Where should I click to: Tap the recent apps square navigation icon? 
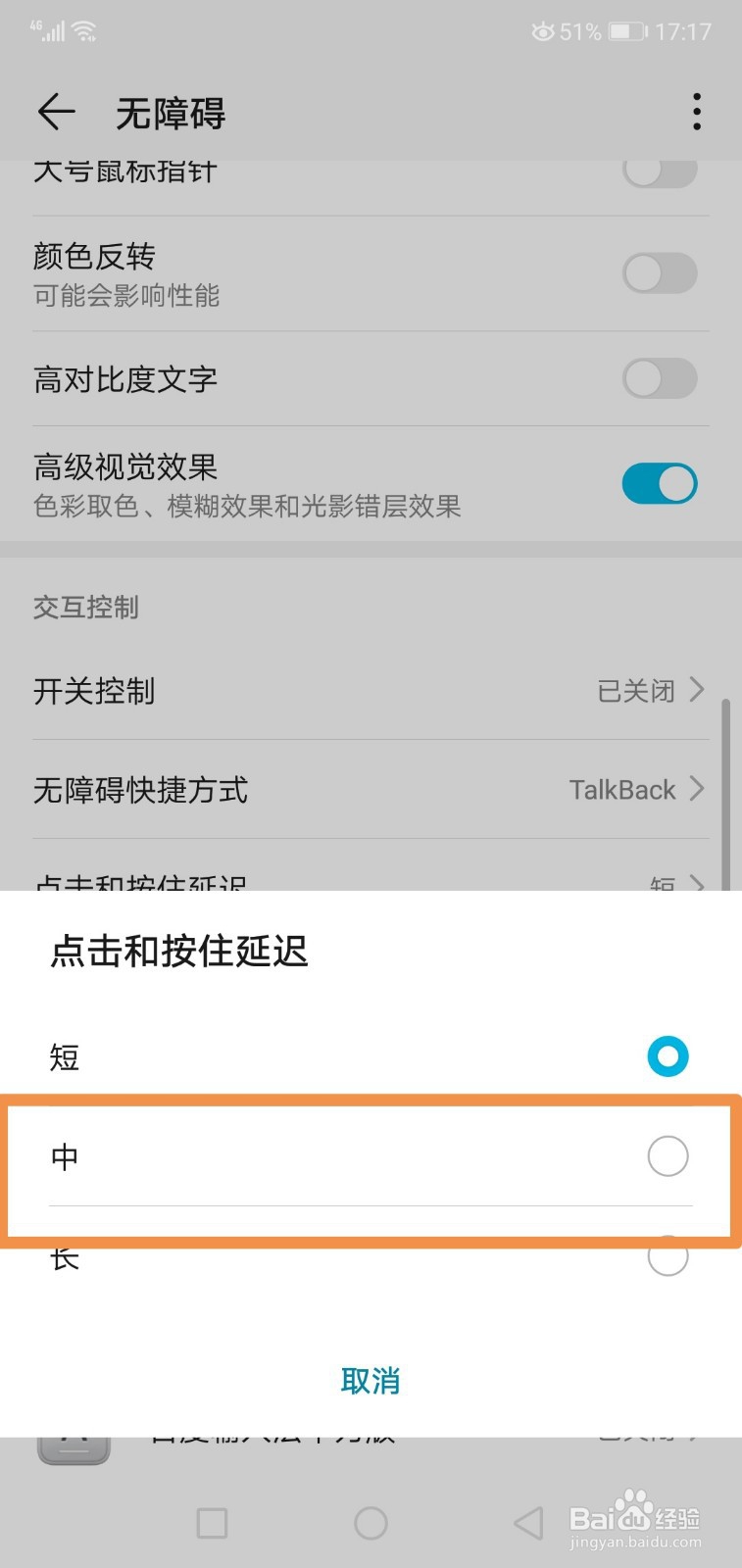210,1524
